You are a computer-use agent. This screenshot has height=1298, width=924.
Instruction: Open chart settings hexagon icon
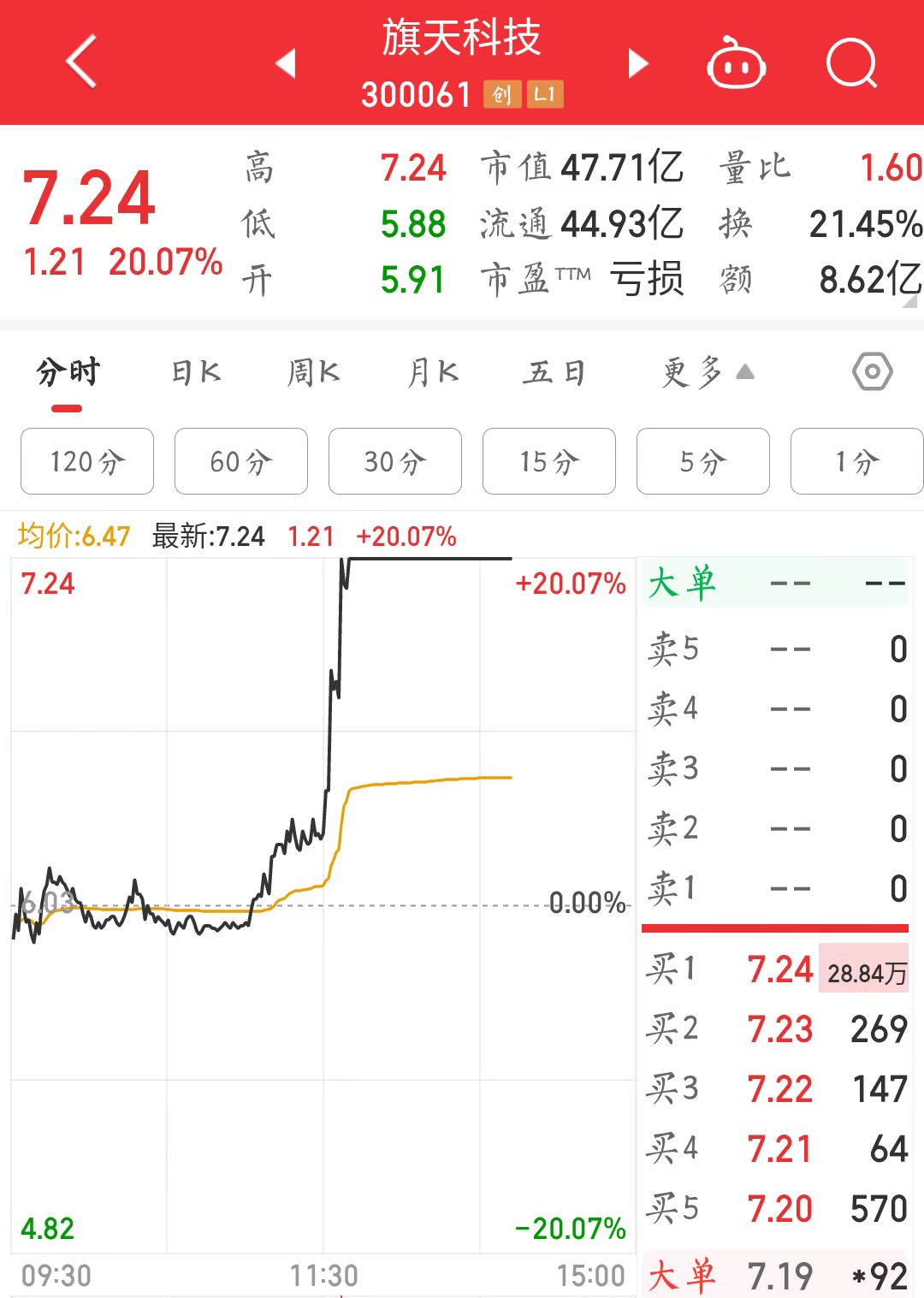[x=872, y=372]
